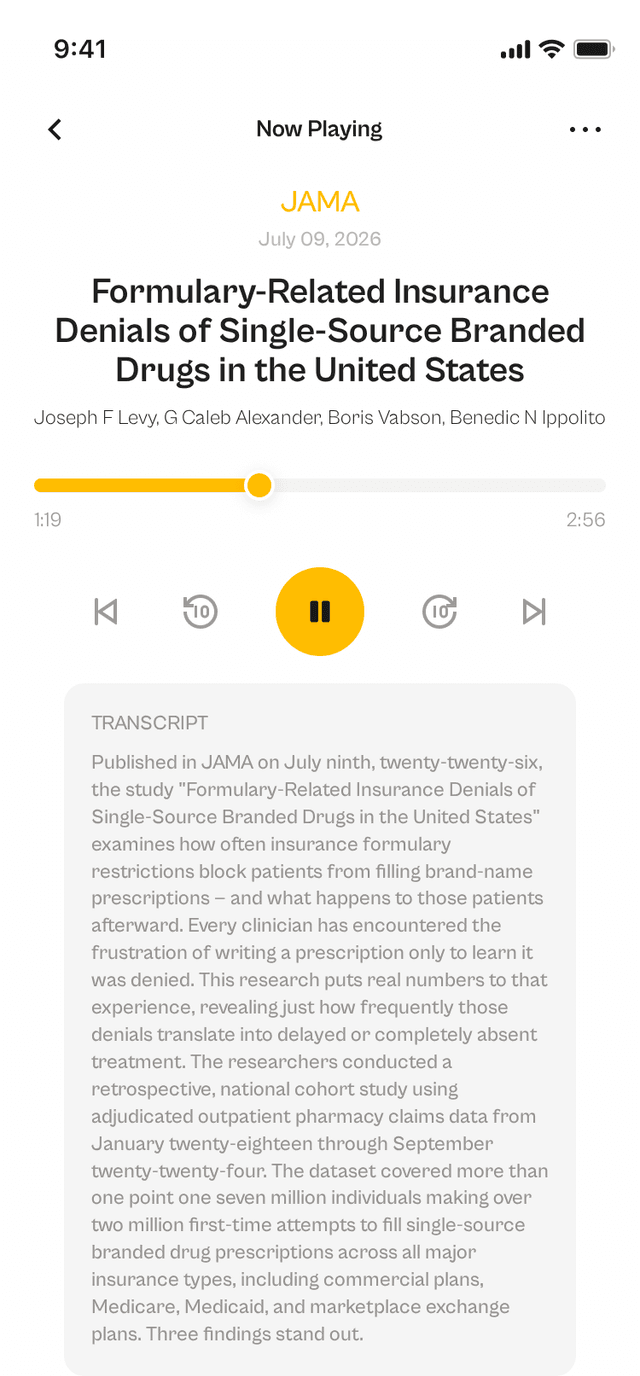Viewport: 640px width, 1376px height.
Task: Rewind 10 seconds
Action: click(x=200, y=611)
